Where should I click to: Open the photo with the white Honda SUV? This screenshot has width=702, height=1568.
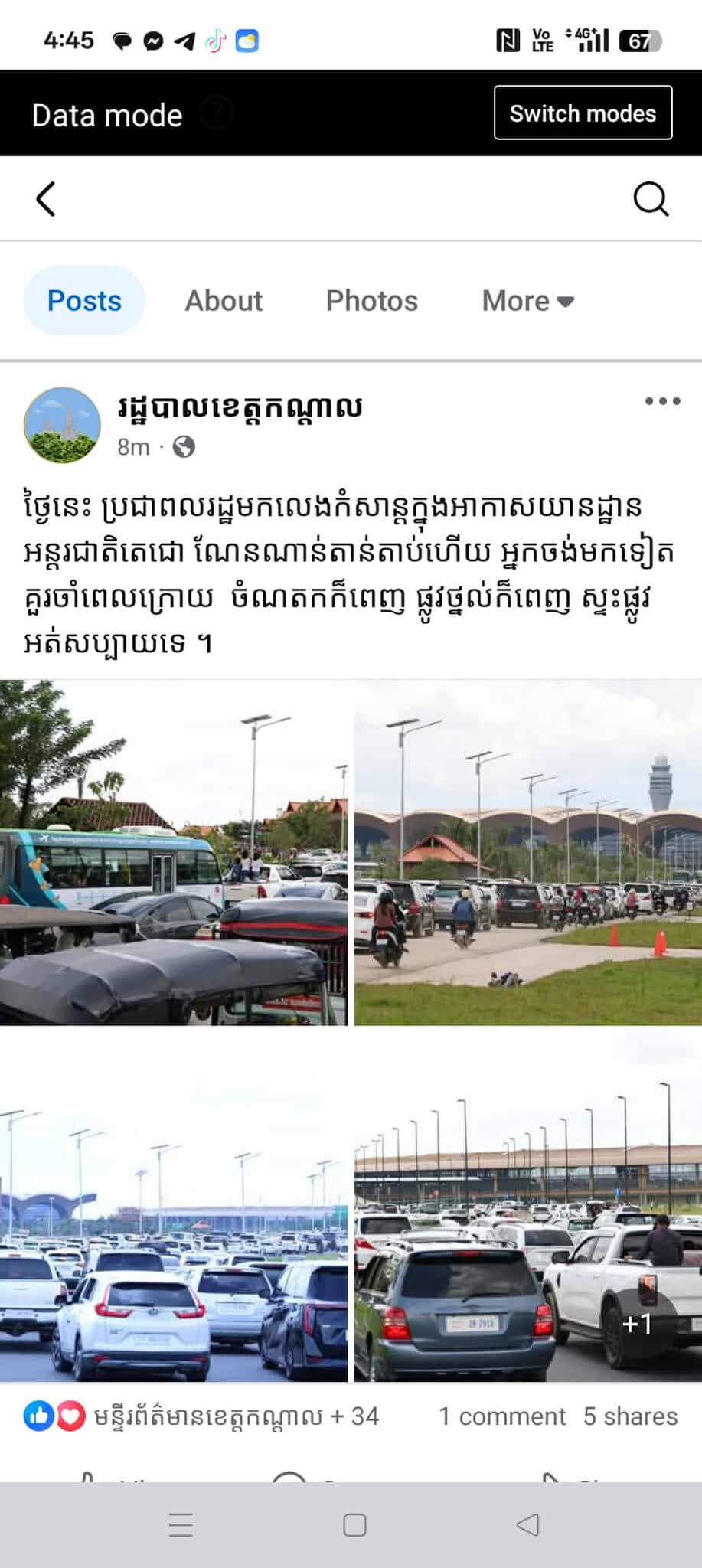coord(173,1207)
